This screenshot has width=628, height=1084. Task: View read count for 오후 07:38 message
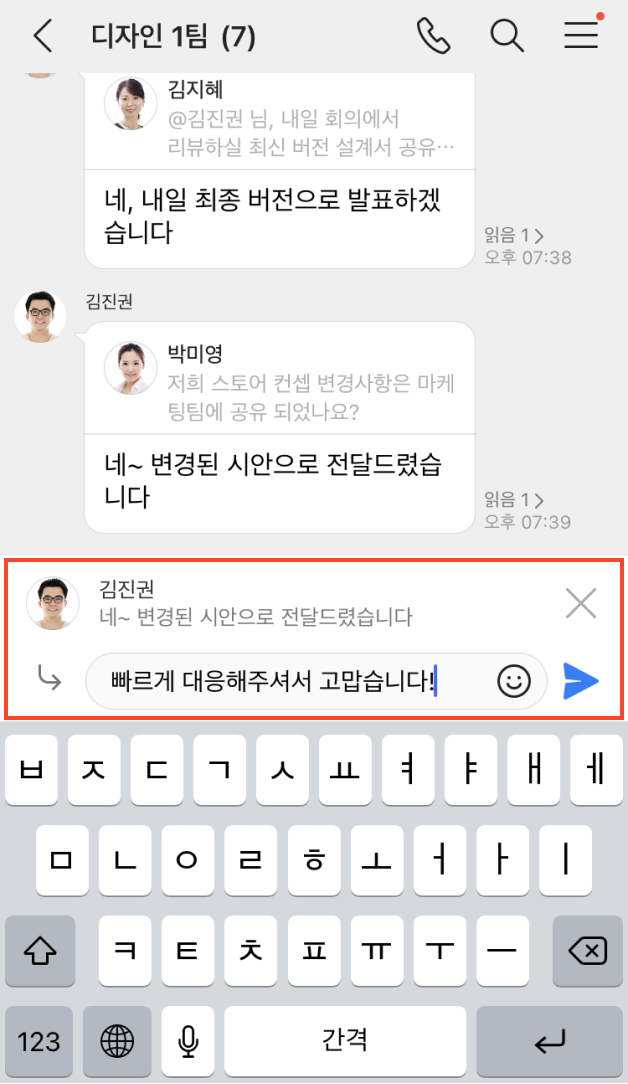pos(513,236)
